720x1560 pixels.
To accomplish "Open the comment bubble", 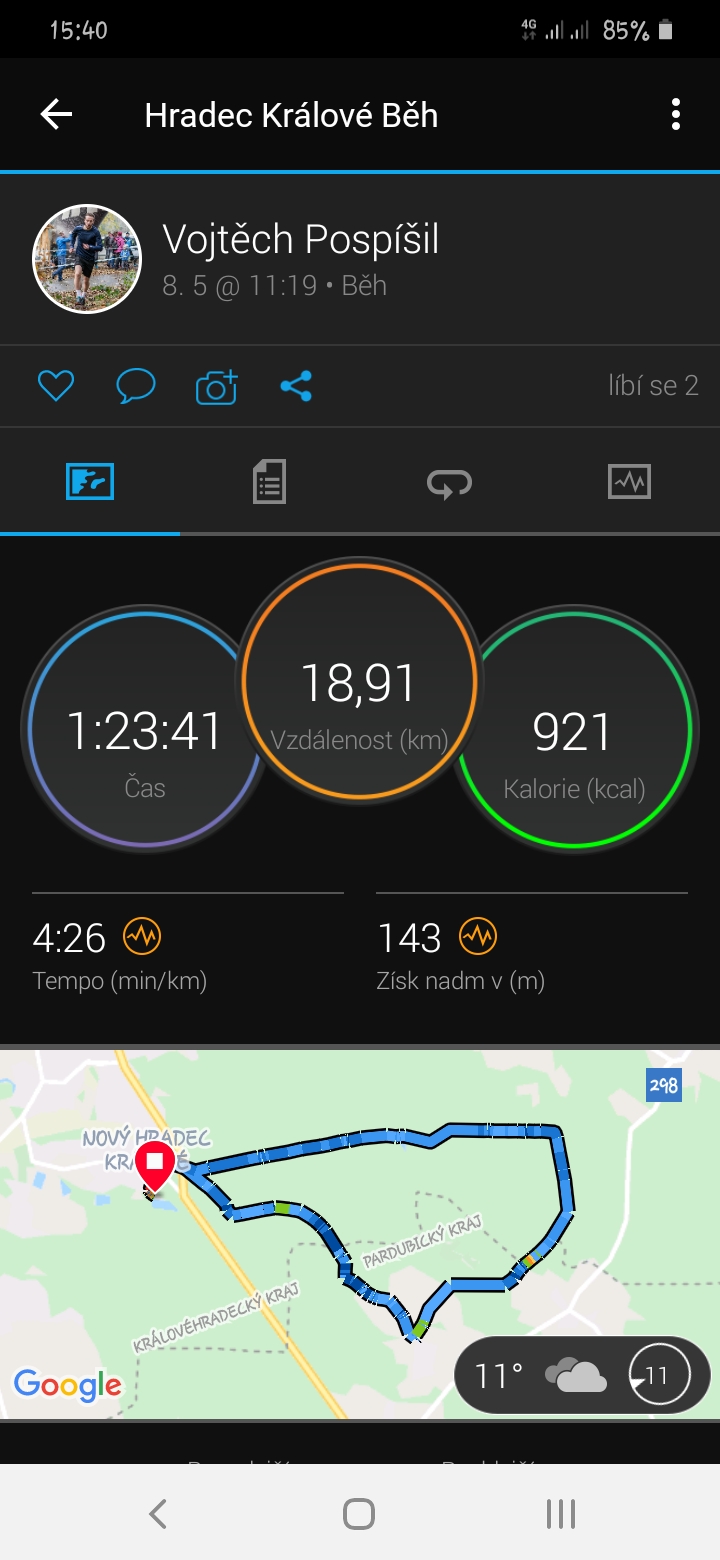I will 135,386.
